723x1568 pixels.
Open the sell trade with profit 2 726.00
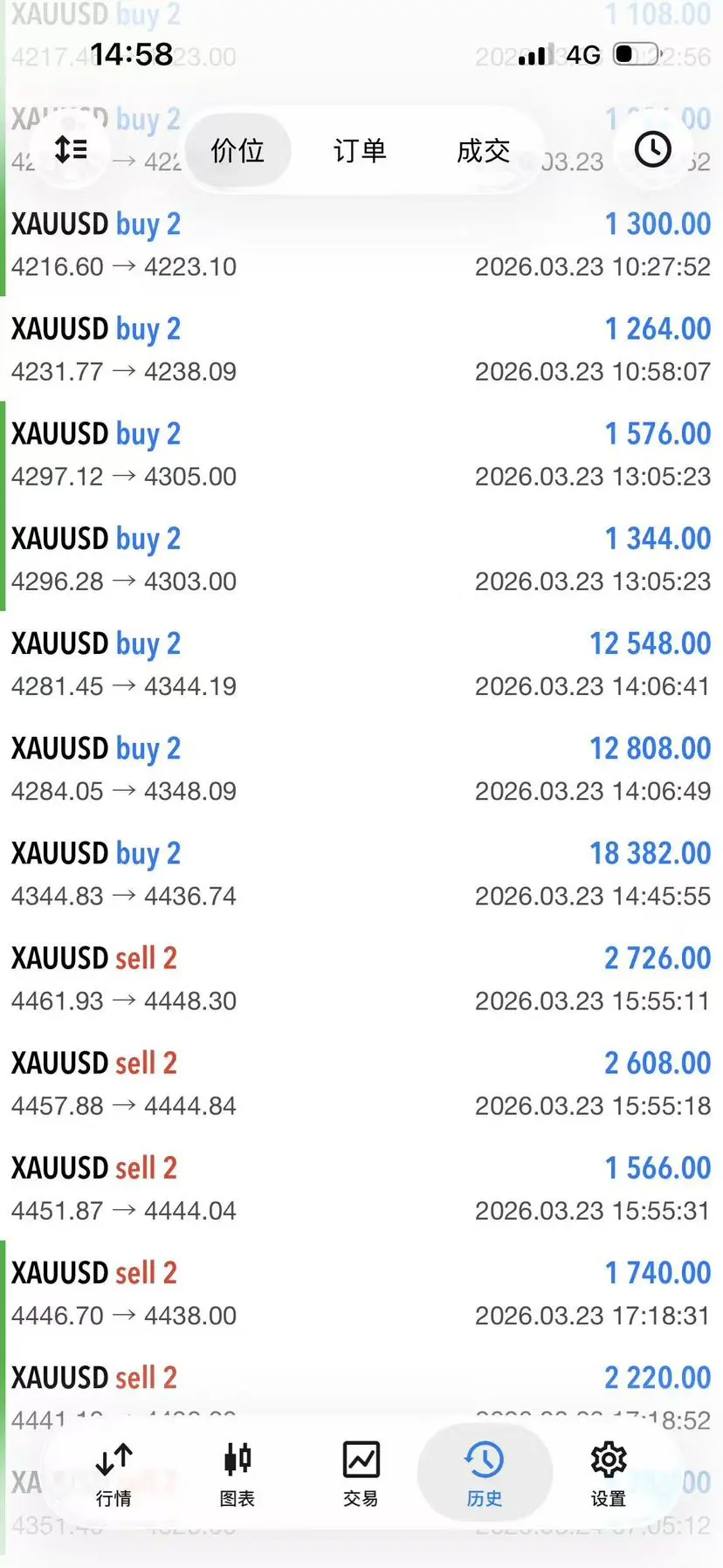click(361, 978)
